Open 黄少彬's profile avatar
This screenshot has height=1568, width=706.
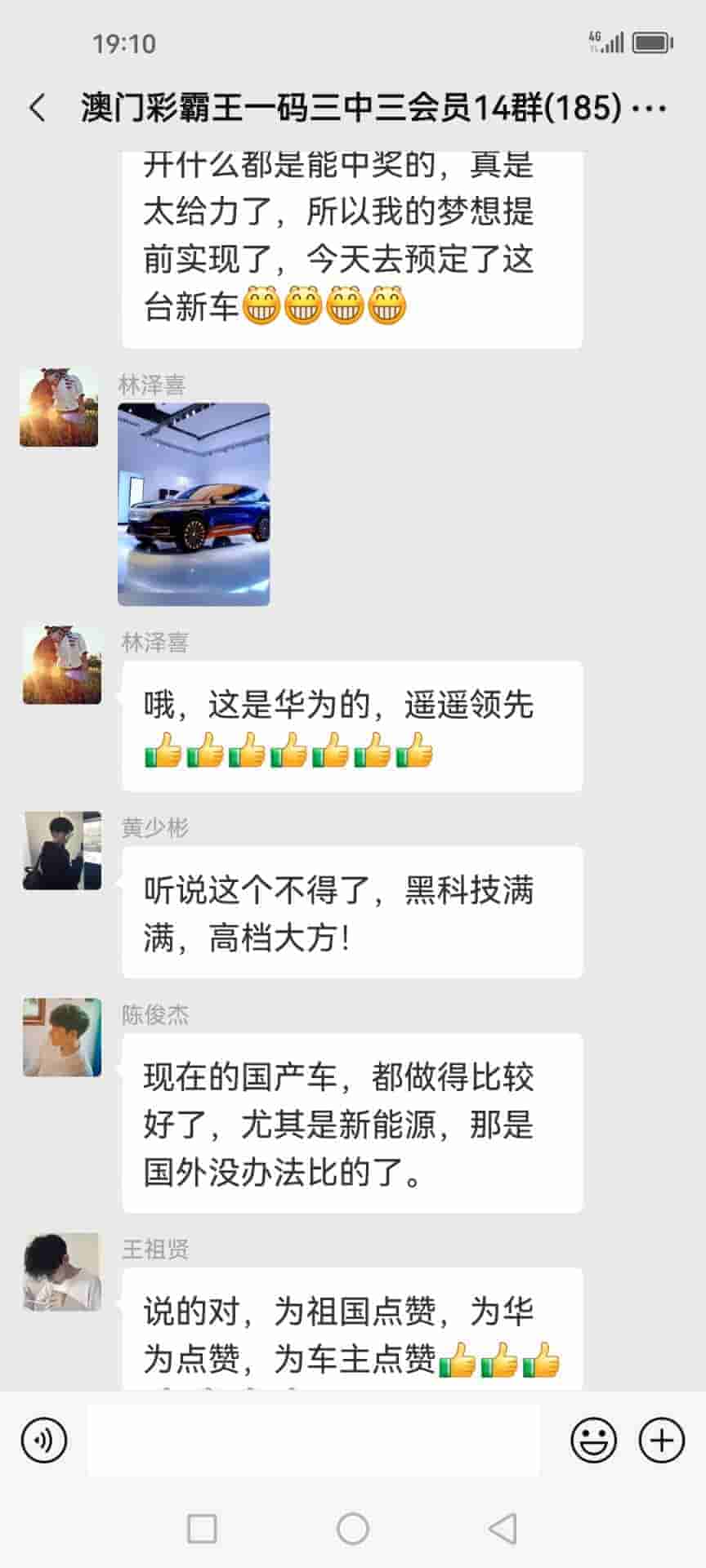point(62,850)
